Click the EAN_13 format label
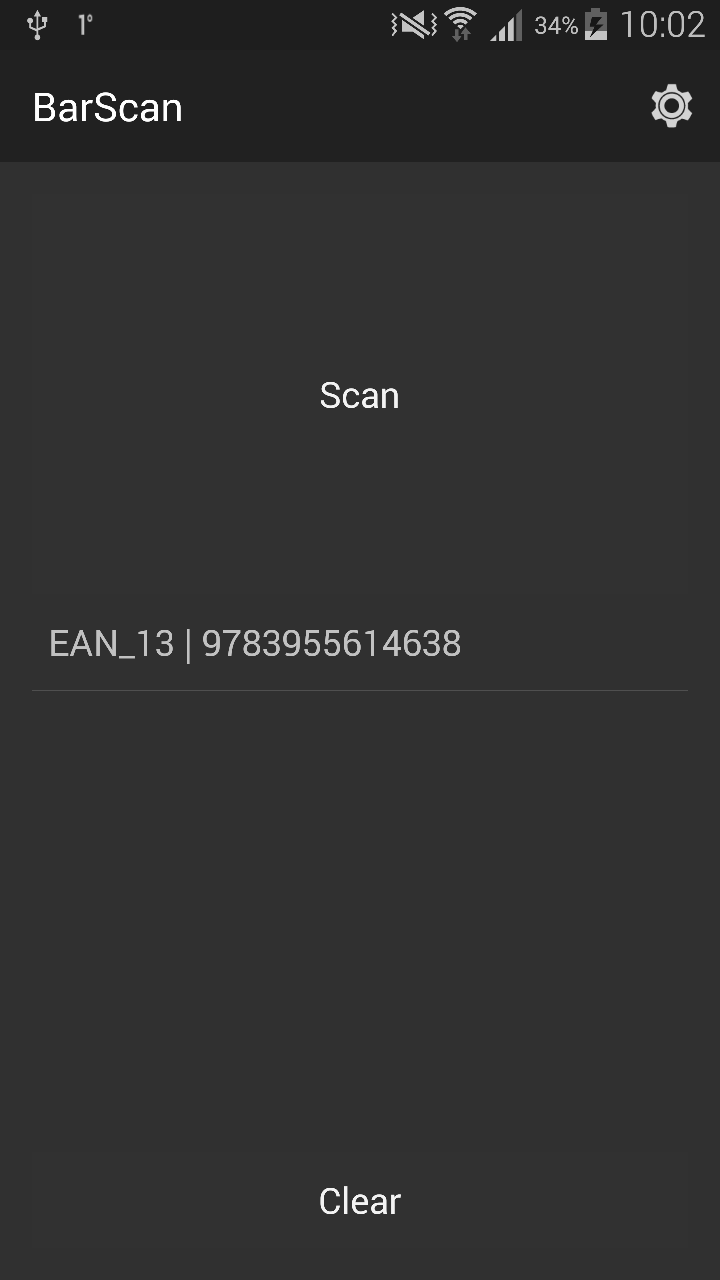This screenshot has width=720, height=1280. (x=113, y=642)
